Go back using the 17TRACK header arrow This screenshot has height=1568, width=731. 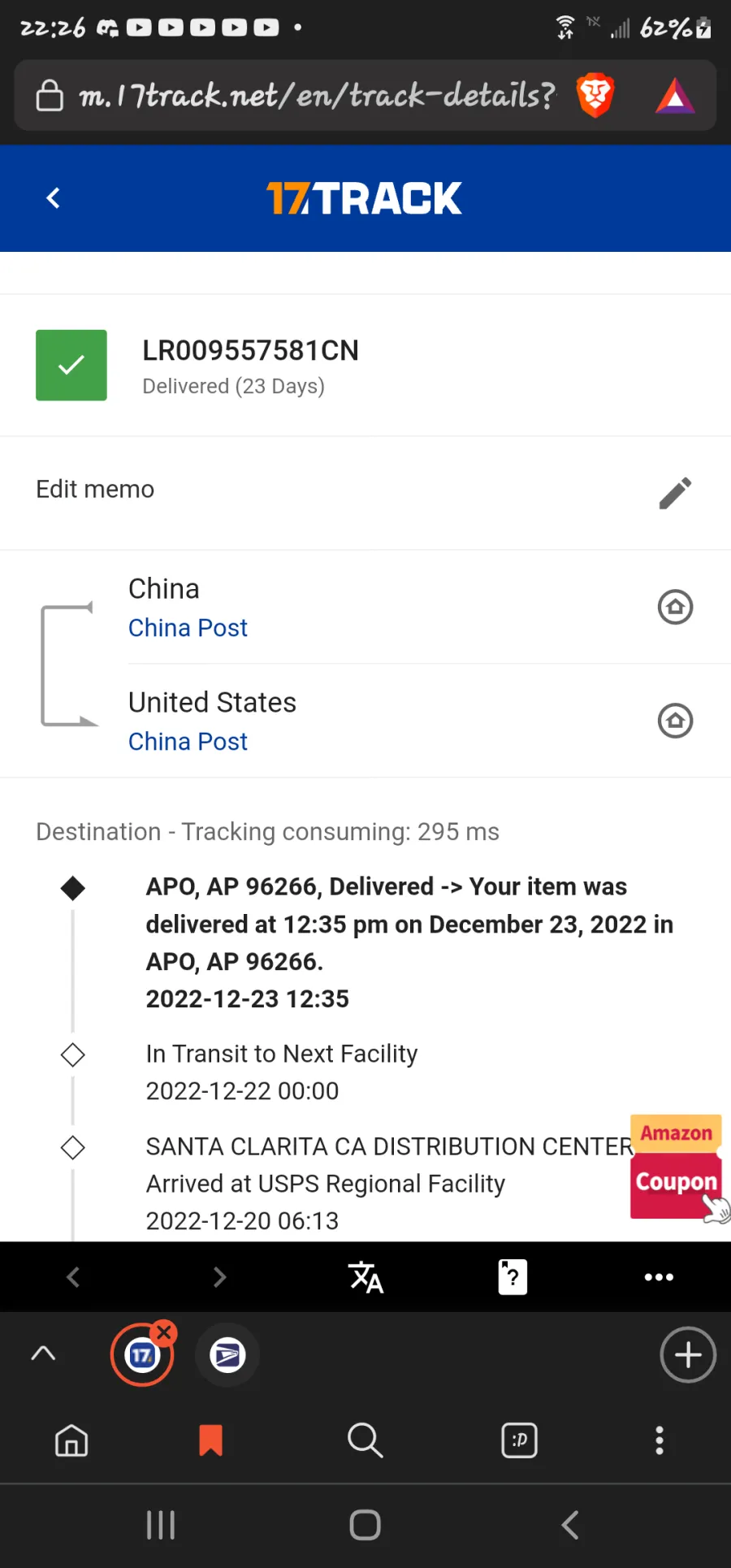[x=54, y=198]
